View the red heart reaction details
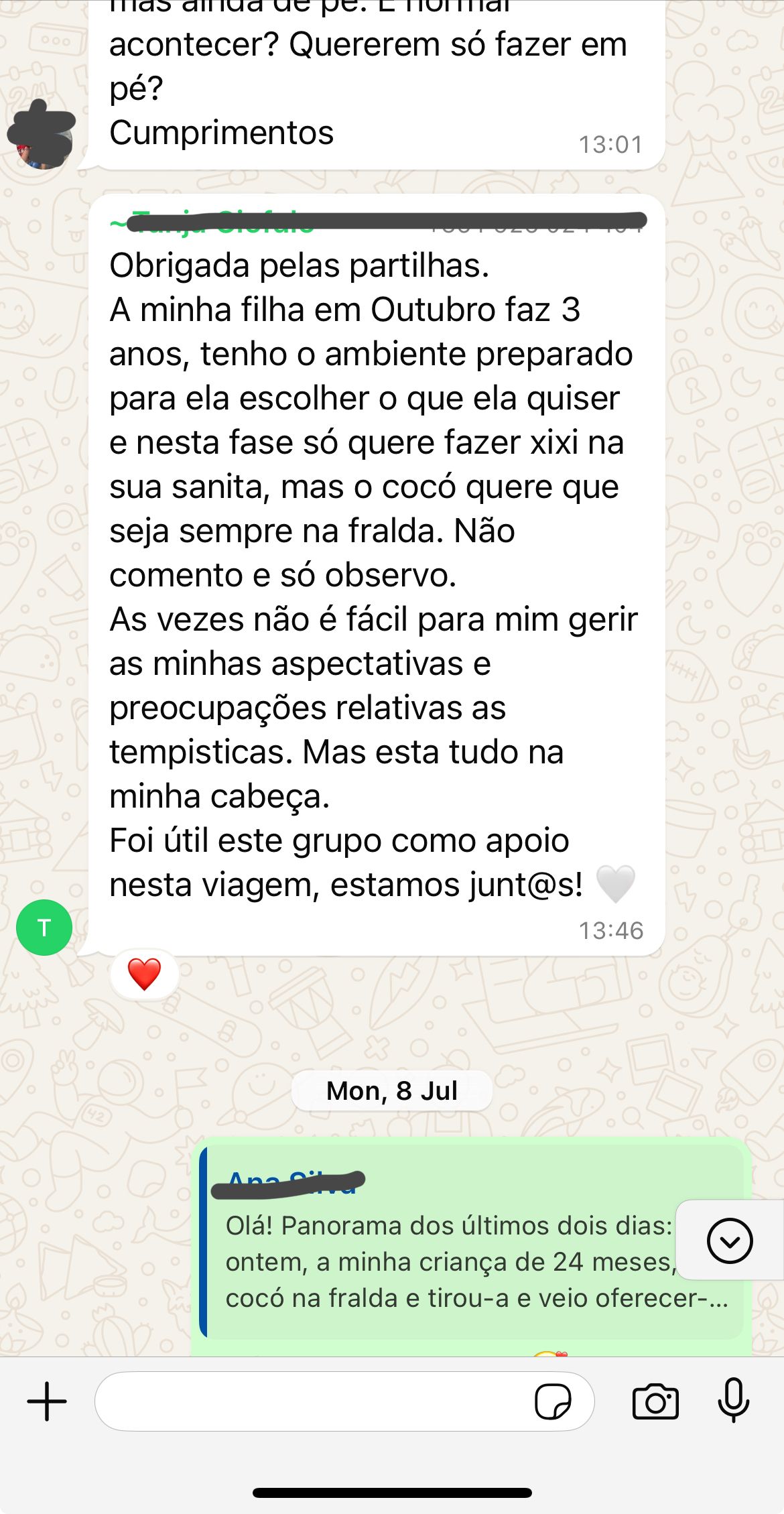 [x=144, y=974]
